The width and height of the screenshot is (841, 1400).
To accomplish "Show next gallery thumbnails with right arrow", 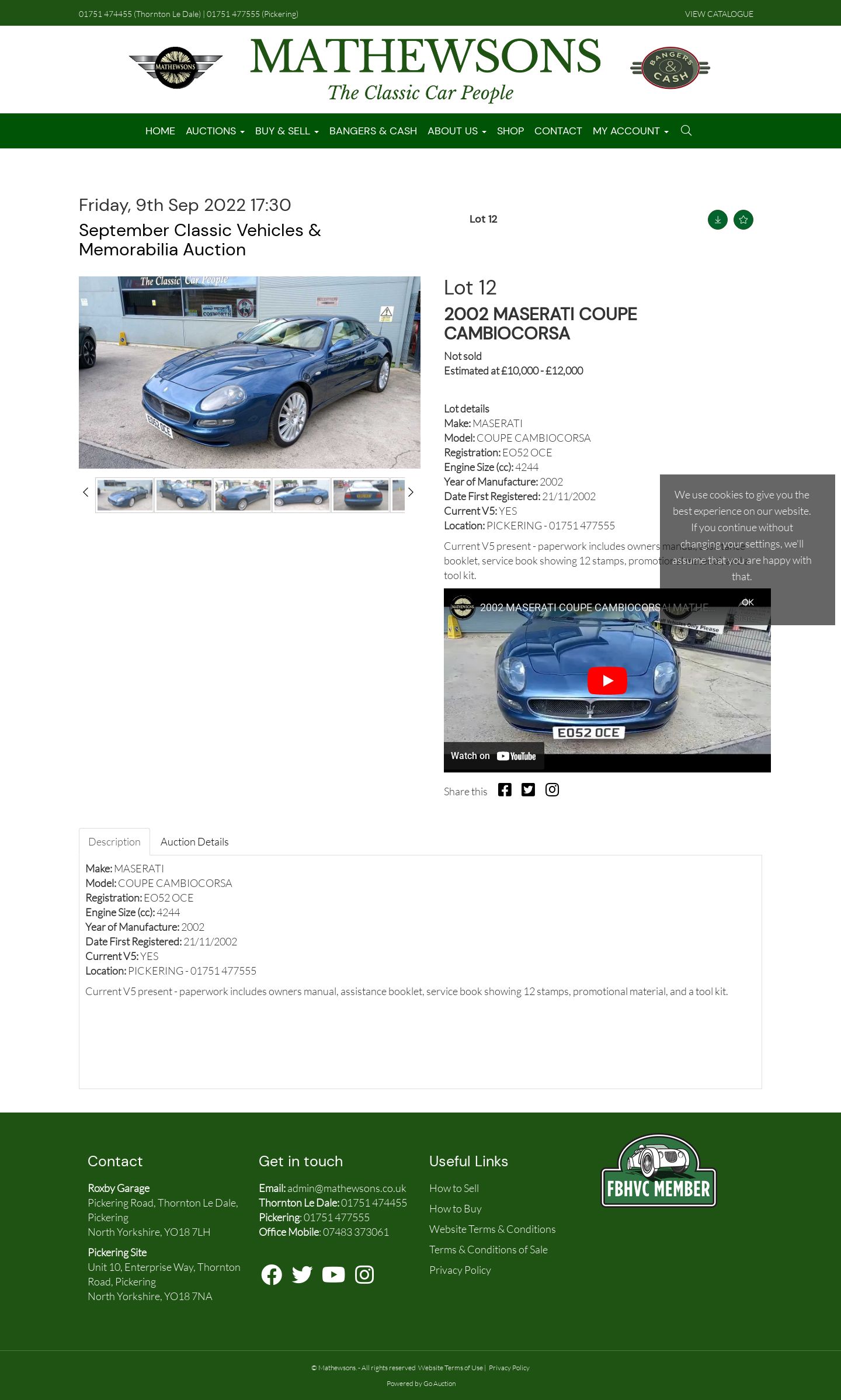I will pyautogui.click(x=411, y=493).
